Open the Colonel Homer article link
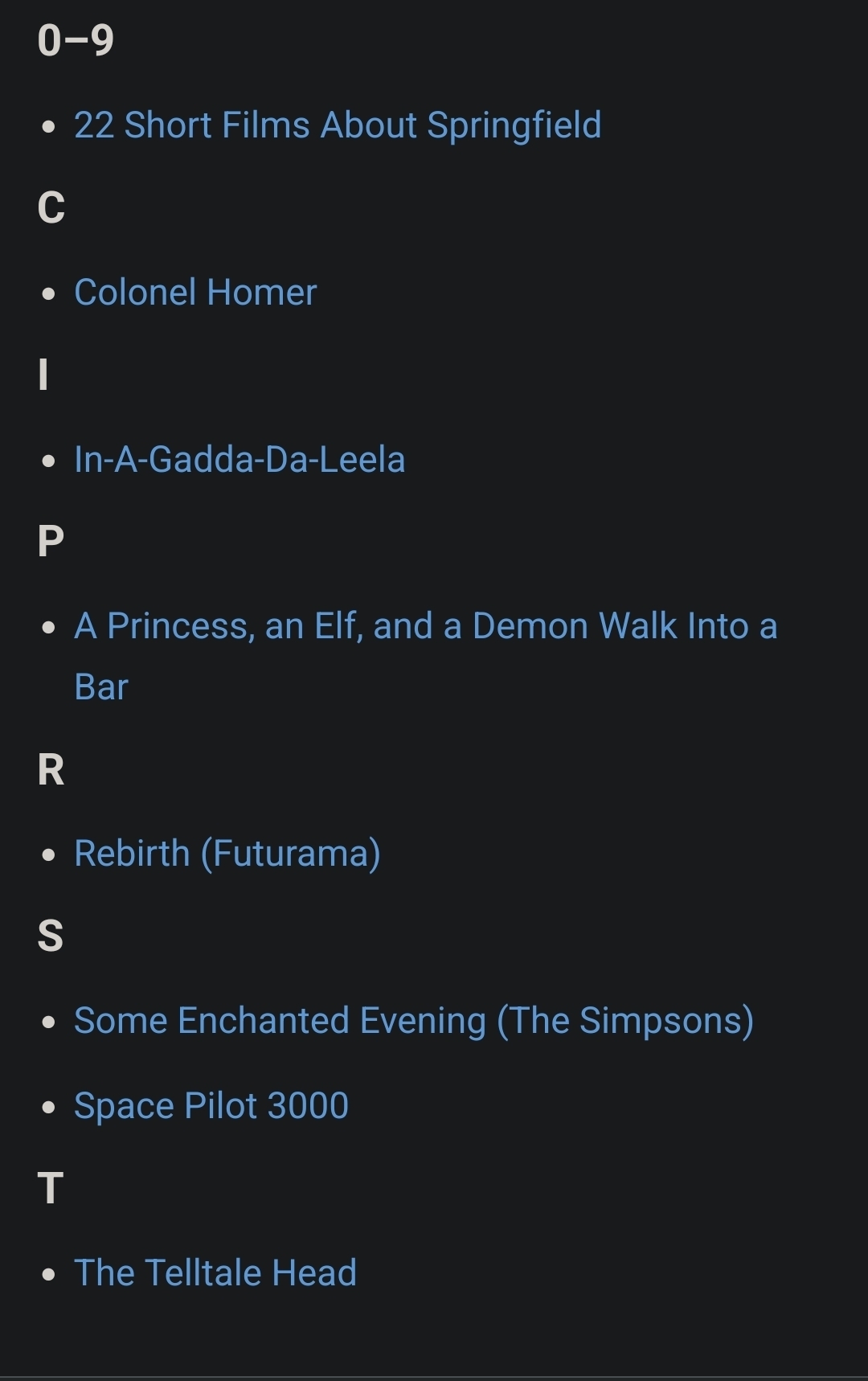The width and height of the screenshot is (868, 1381). (x=195, y=293)
